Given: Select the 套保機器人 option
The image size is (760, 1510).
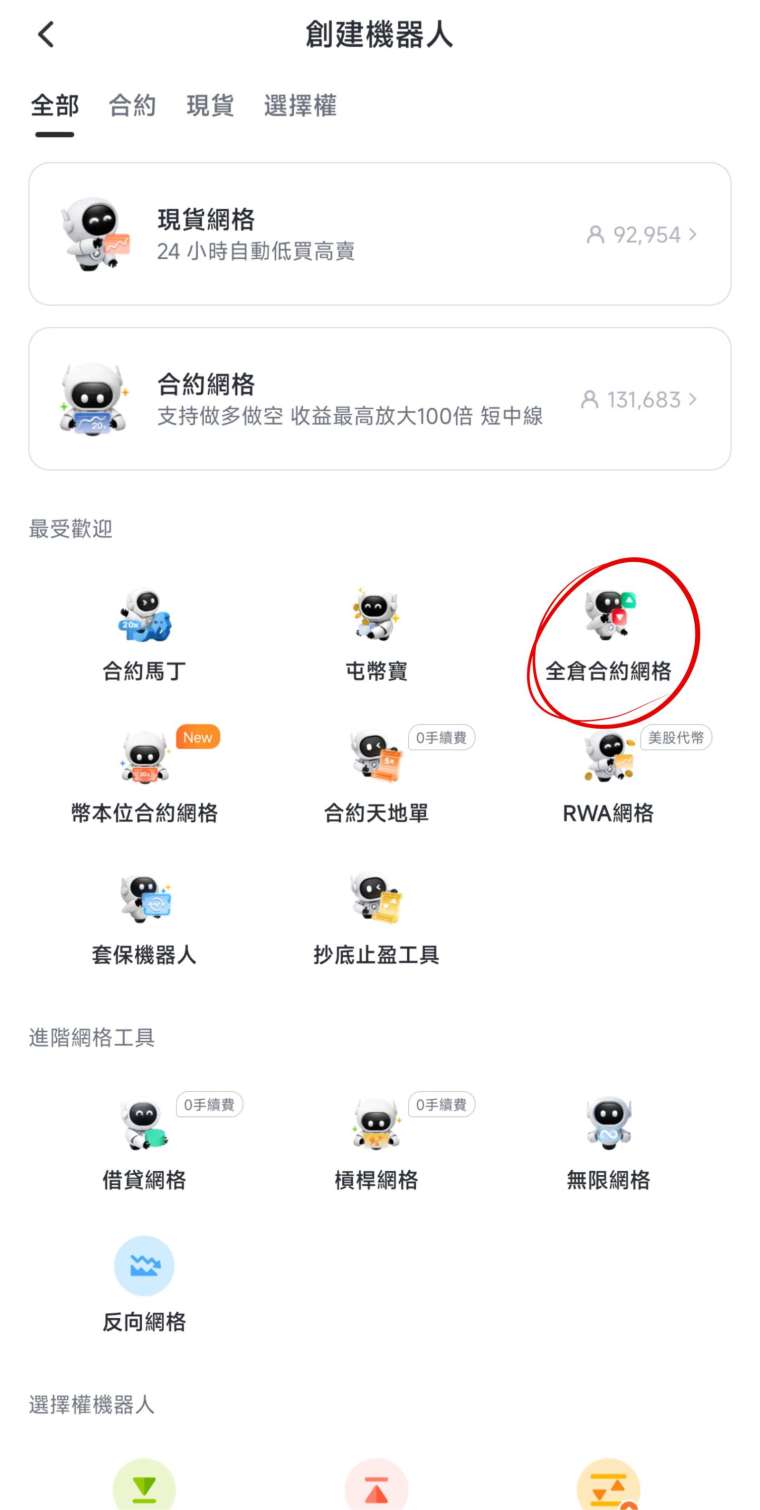Looking at the screenshot, I should pyautogui.click(x=144, y=920).
